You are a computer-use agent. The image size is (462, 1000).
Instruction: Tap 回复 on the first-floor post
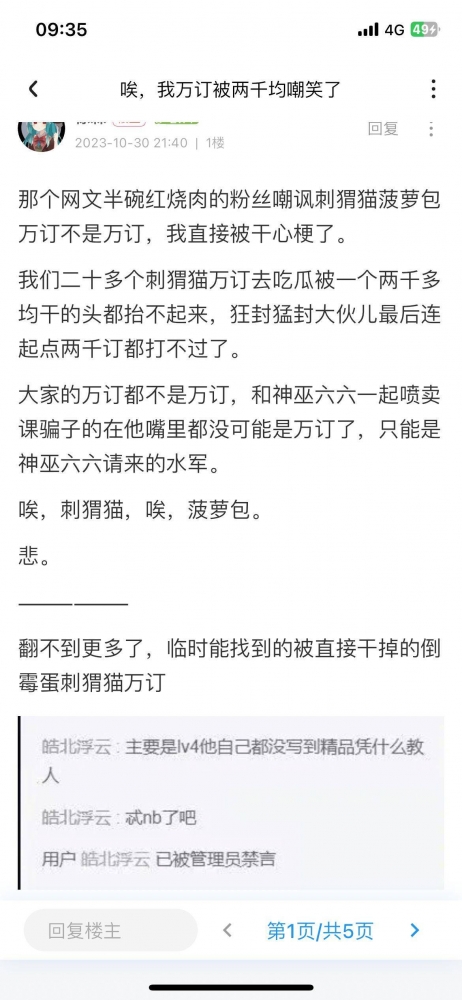click(384, 129)
